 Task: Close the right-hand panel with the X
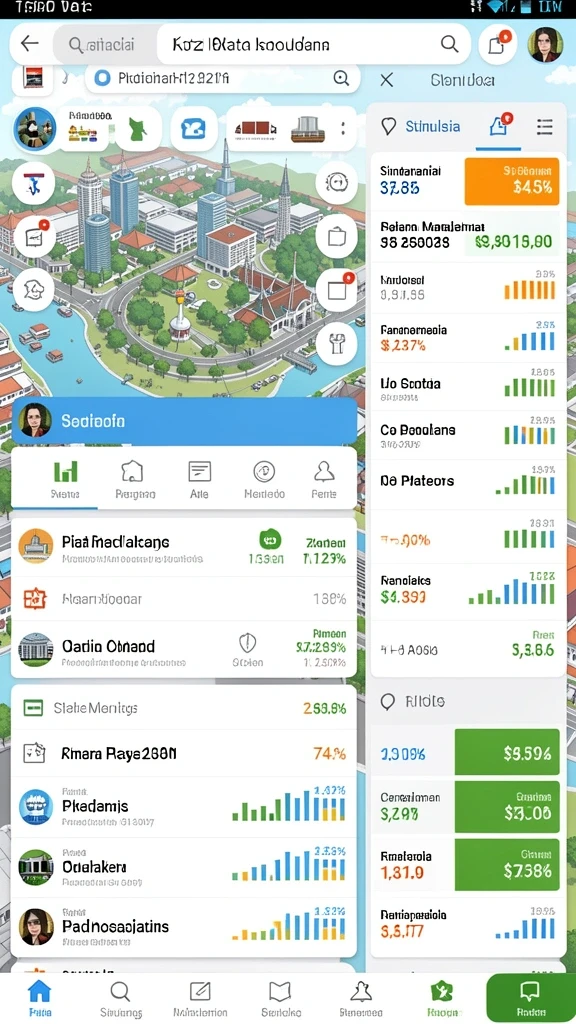coord(387,80)
